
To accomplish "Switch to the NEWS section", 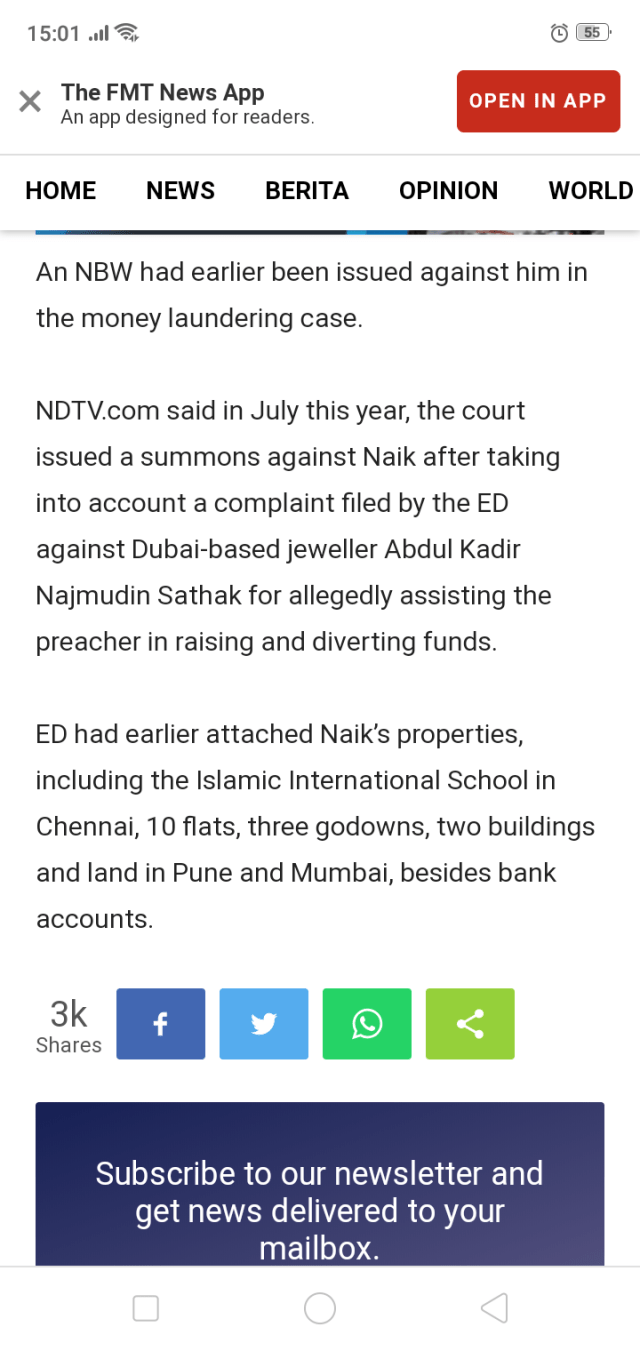I will [180, 191].
